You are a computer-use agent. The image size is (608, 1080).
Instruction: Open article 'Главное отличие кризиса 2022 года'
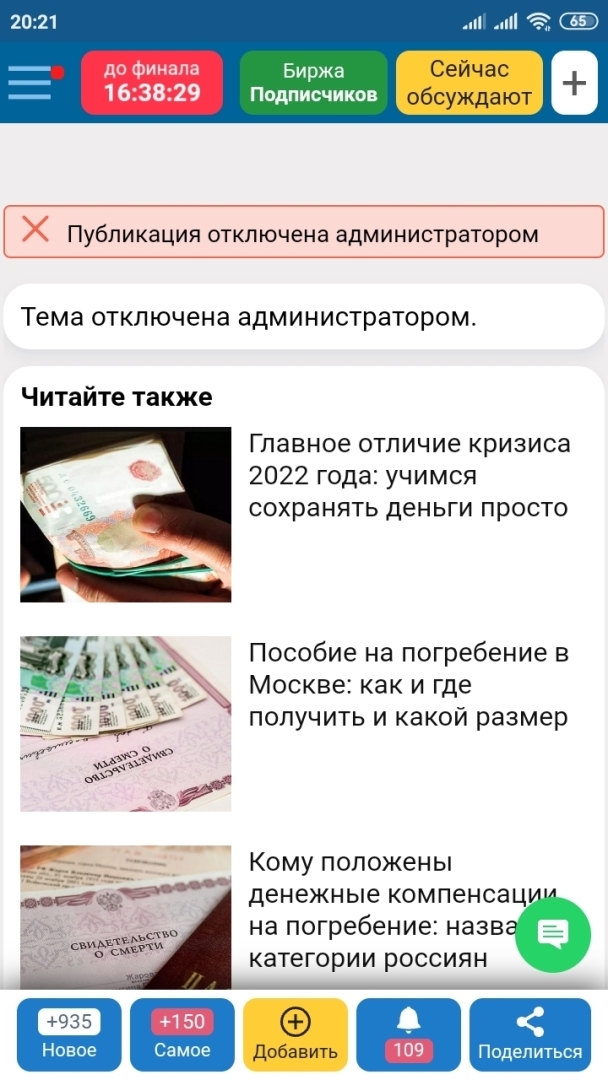409,475
